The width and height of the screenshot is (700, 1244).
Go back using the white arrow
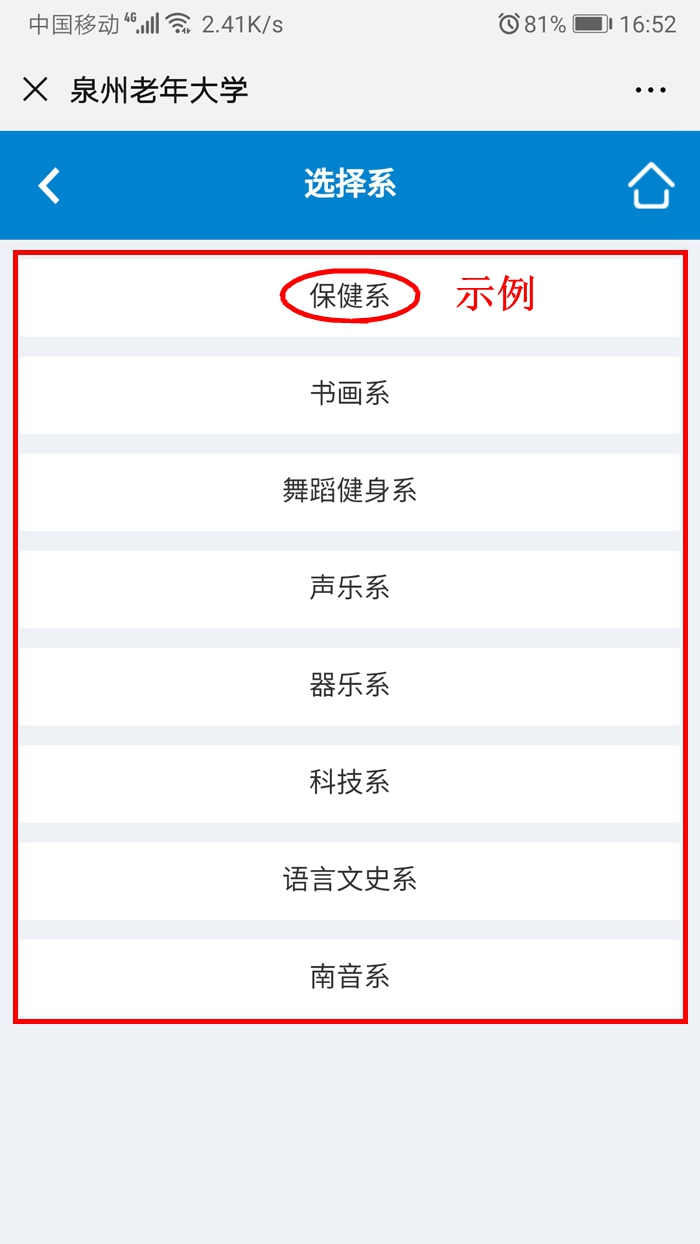click(x=49, y=186)
